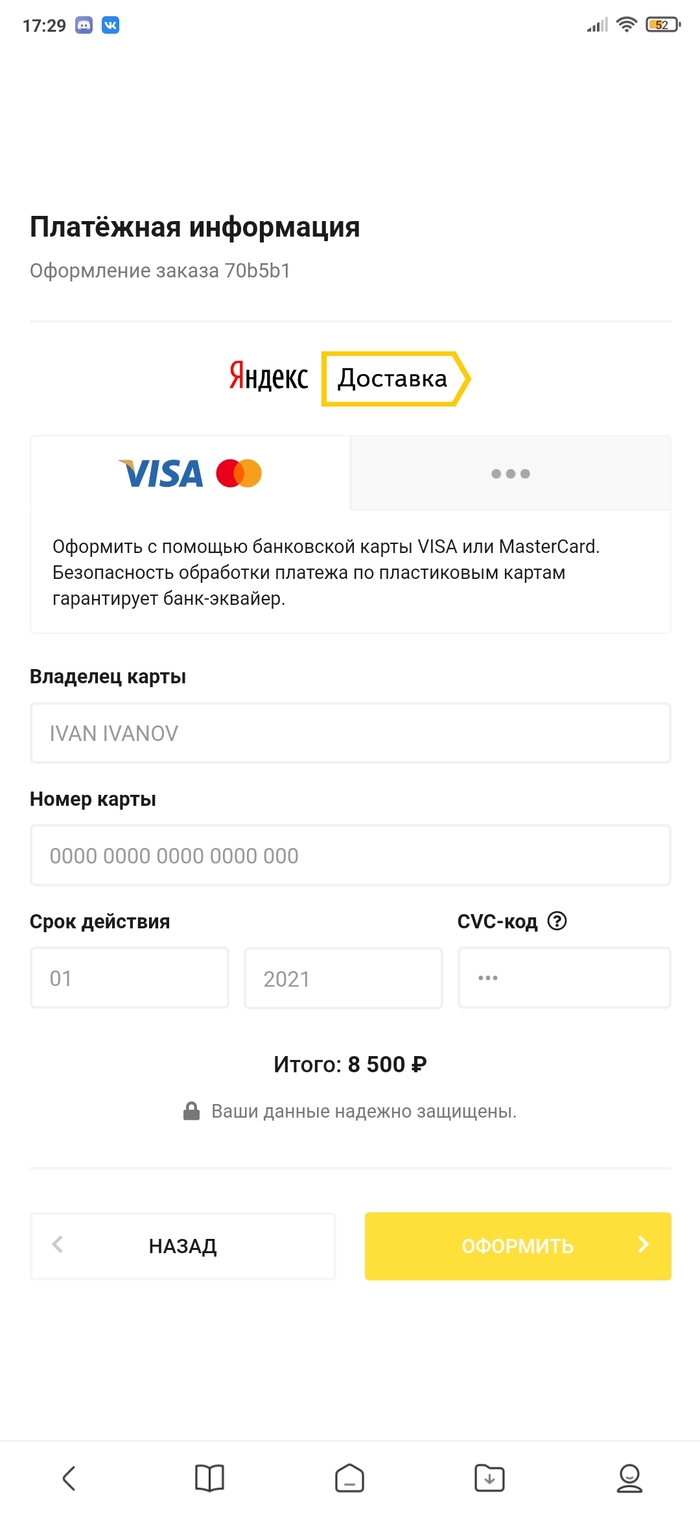Go back with the НАЗАД button
Viewport: 700px width, 1517px height.
coord(183,1246)
